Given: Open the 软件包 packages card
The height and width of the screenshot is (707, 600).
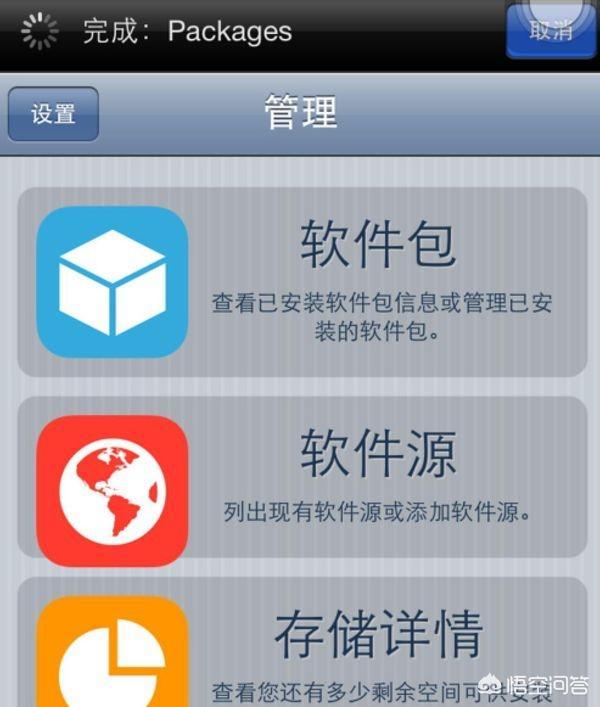Looking at the screenshot, I should (302, 282).
